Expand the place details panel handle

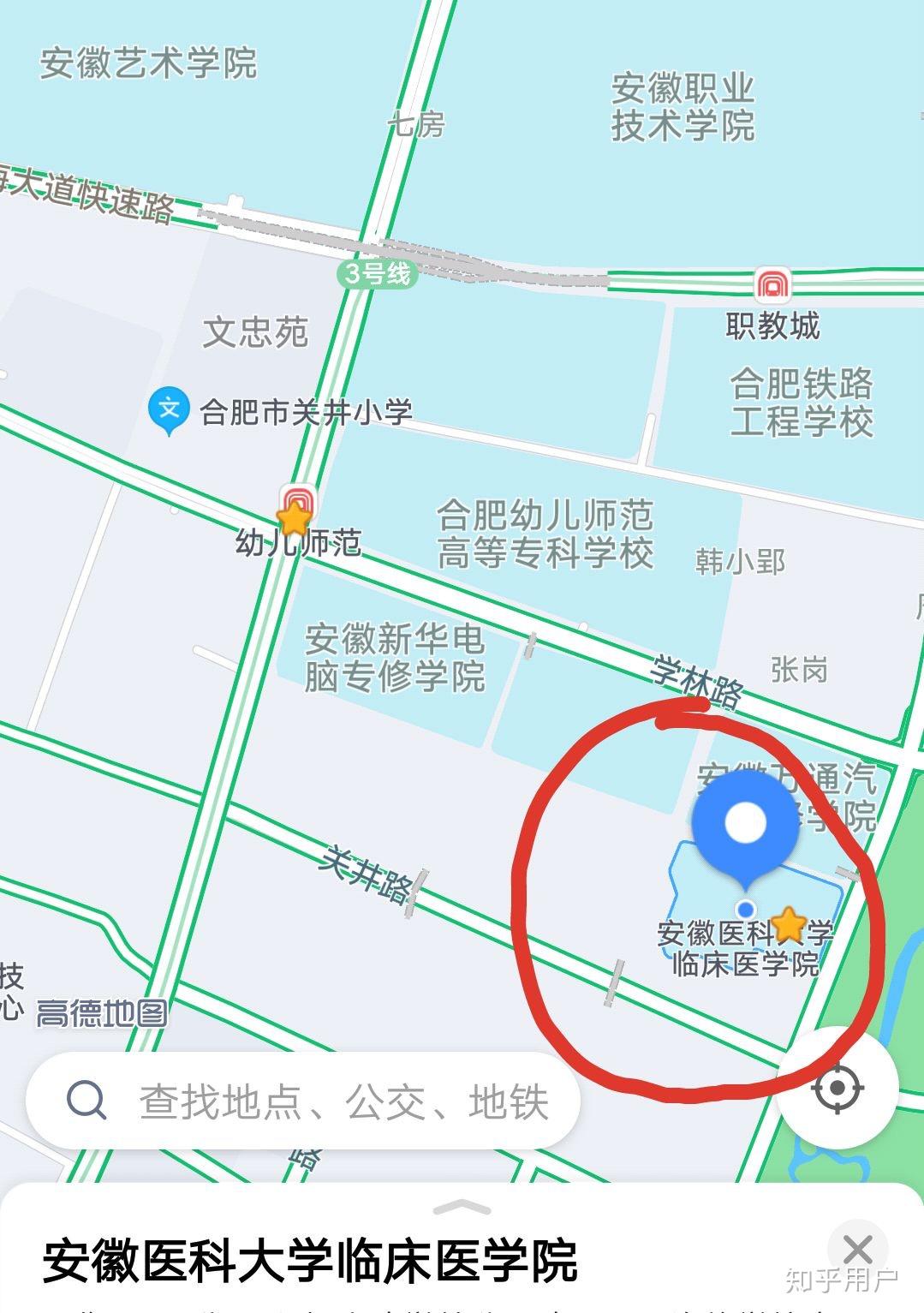click(462, 1208)
